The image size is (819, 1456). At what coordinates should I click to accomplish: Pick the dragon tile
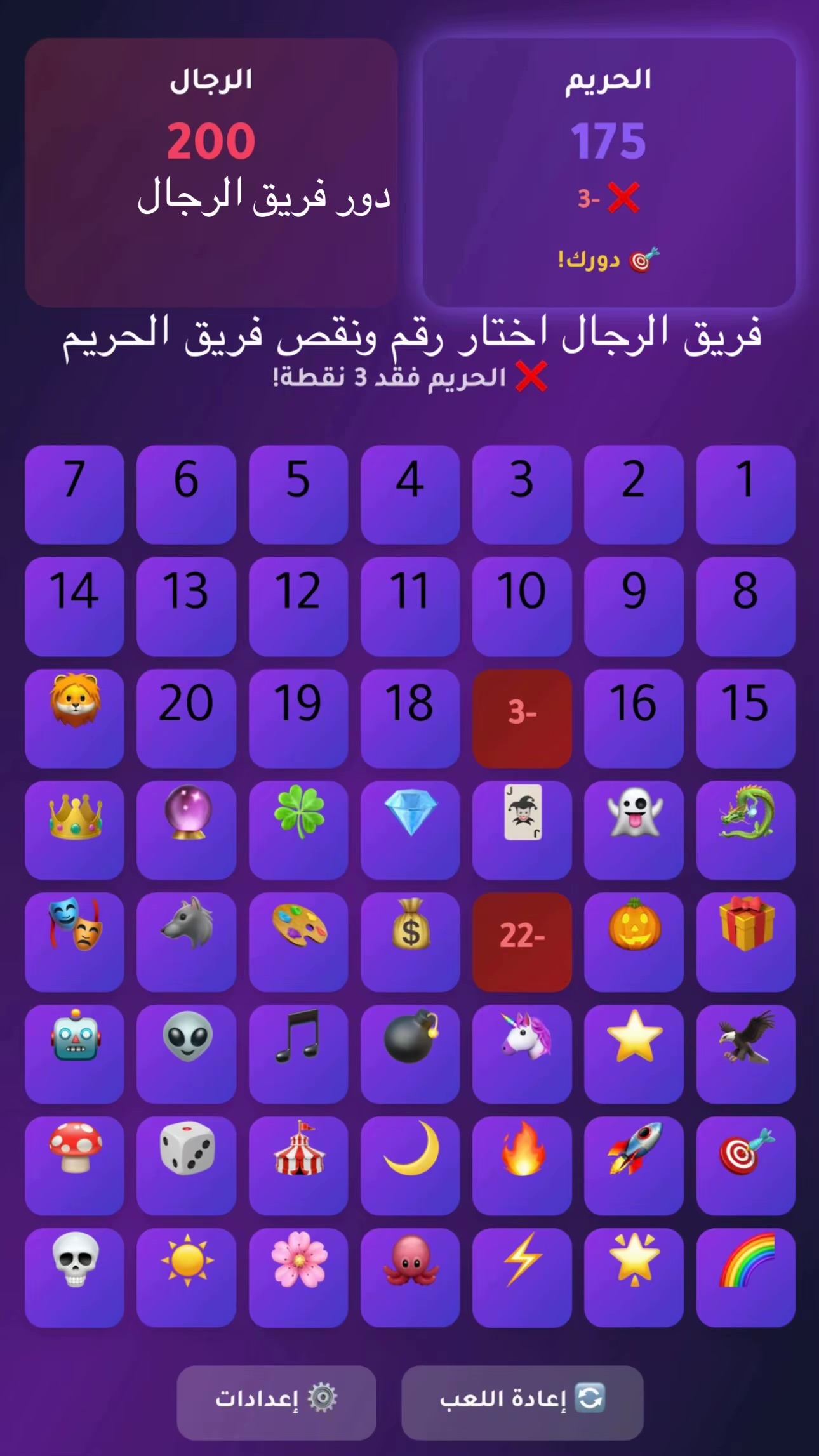(x=745, y=830)
